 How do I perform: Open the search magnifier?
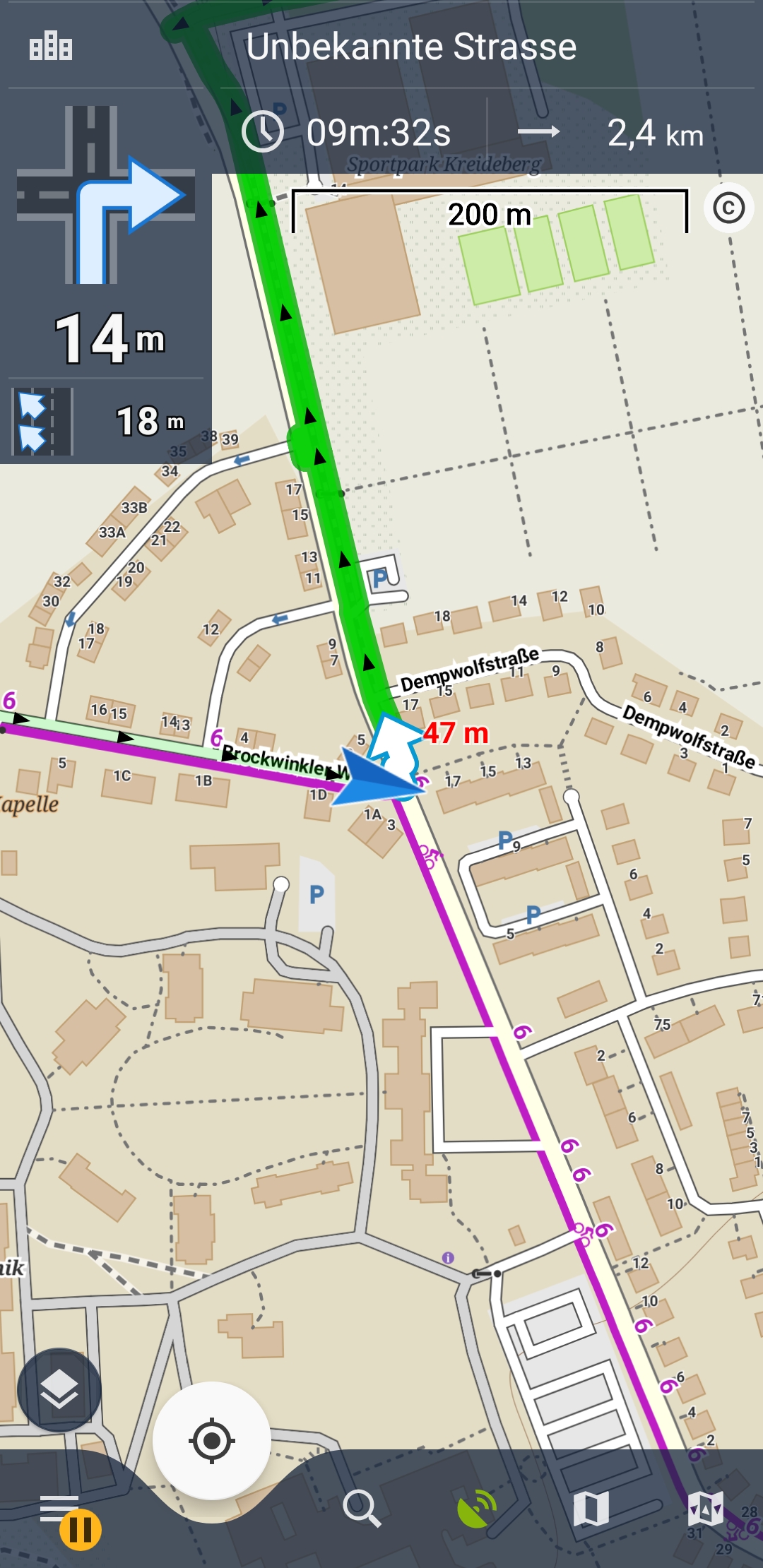coord(362,1509)
